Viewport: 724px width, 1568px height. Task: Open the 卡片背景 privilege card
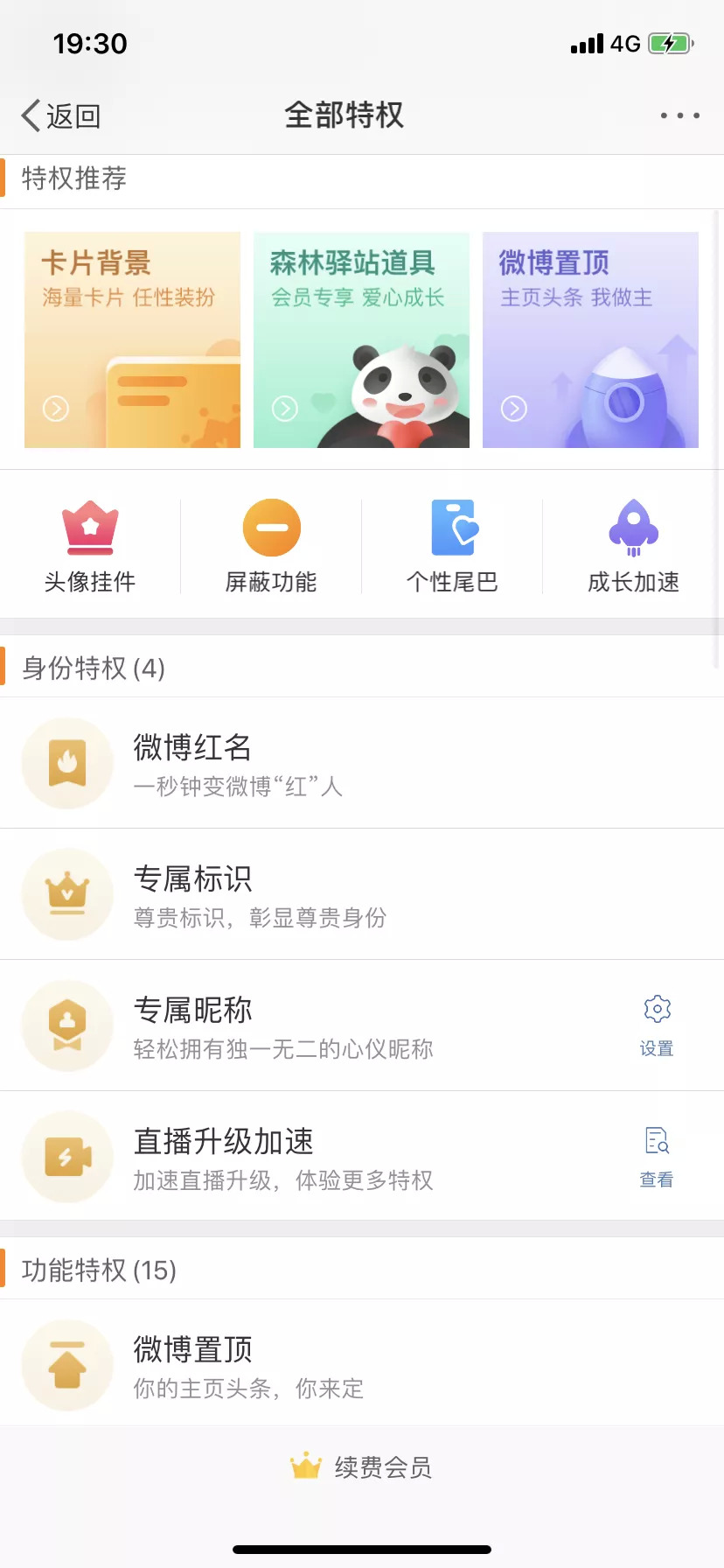(132, 339)
